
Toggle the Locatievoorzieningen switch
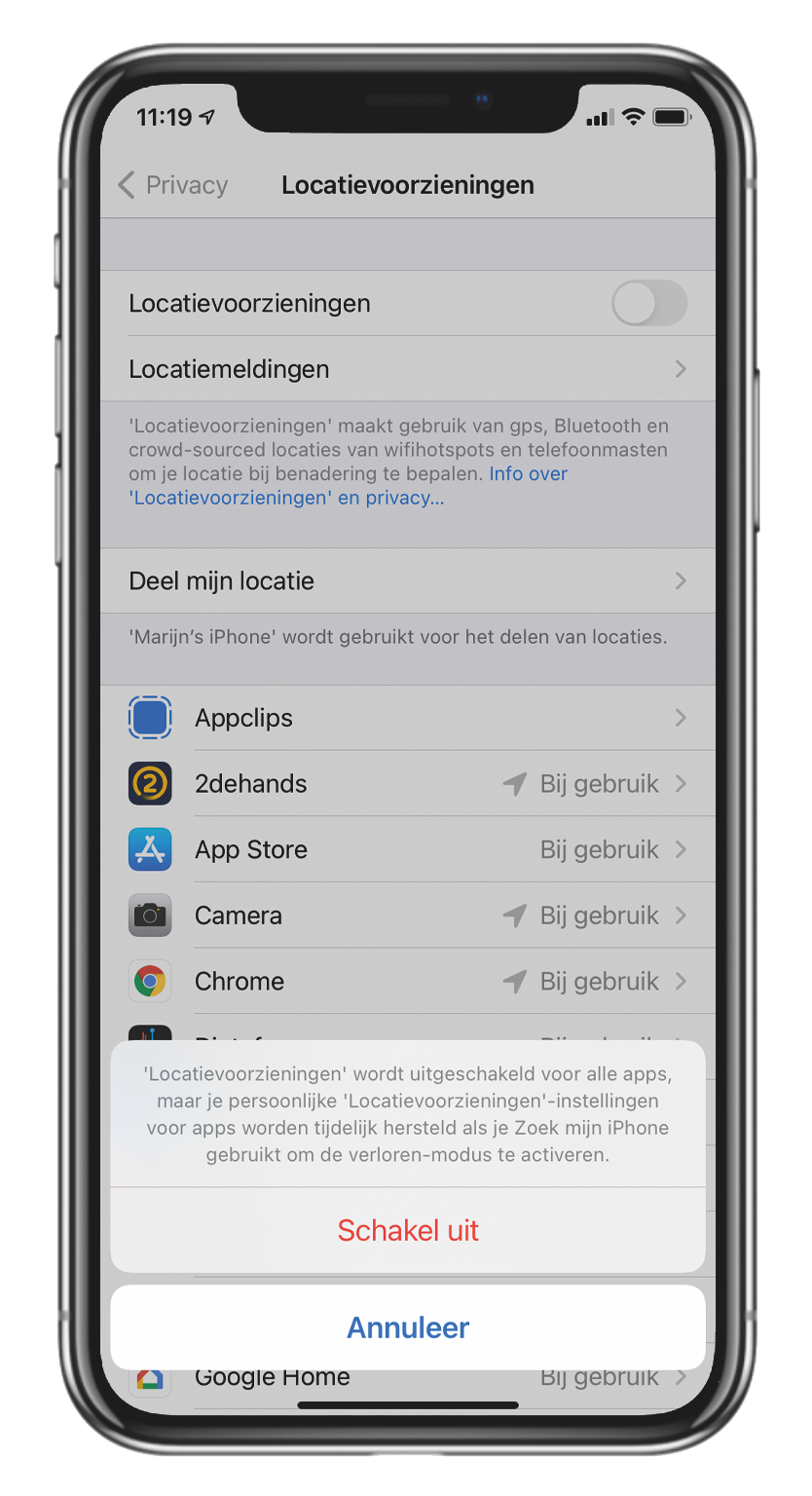[x=649, y=303]
